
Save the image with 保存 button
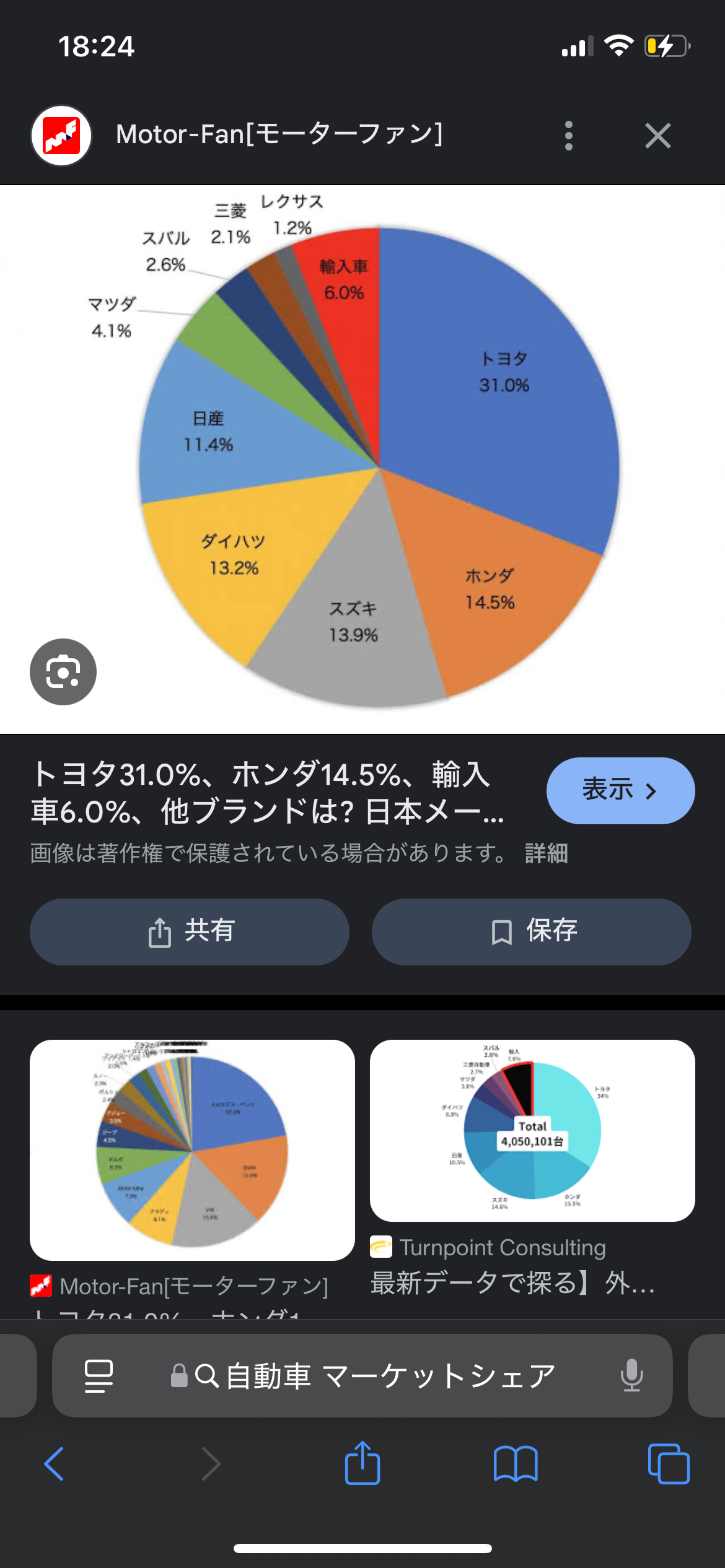point(531,931)
